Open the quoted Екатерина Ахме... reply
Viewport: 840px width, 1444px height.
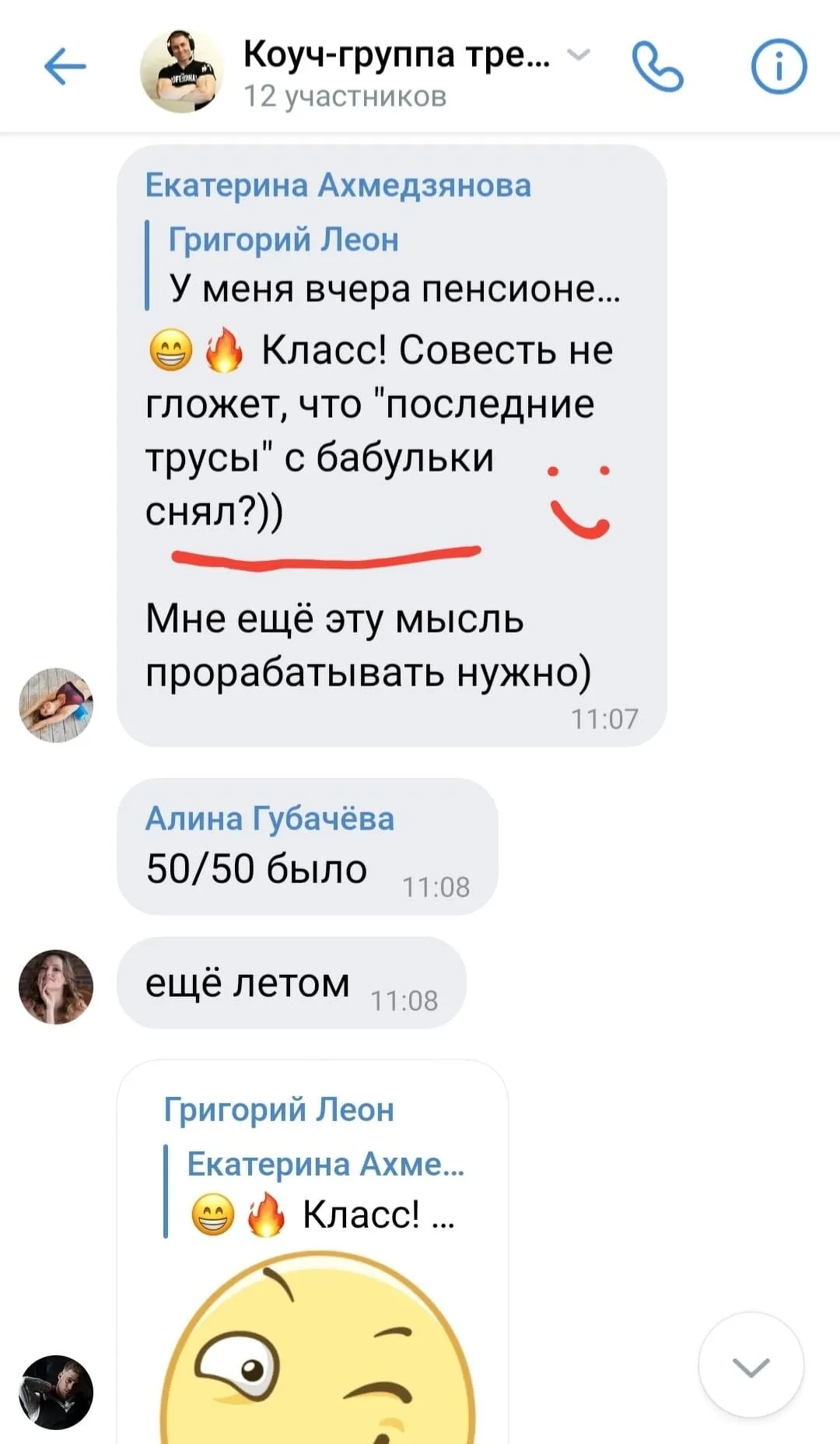(315, 1190)
